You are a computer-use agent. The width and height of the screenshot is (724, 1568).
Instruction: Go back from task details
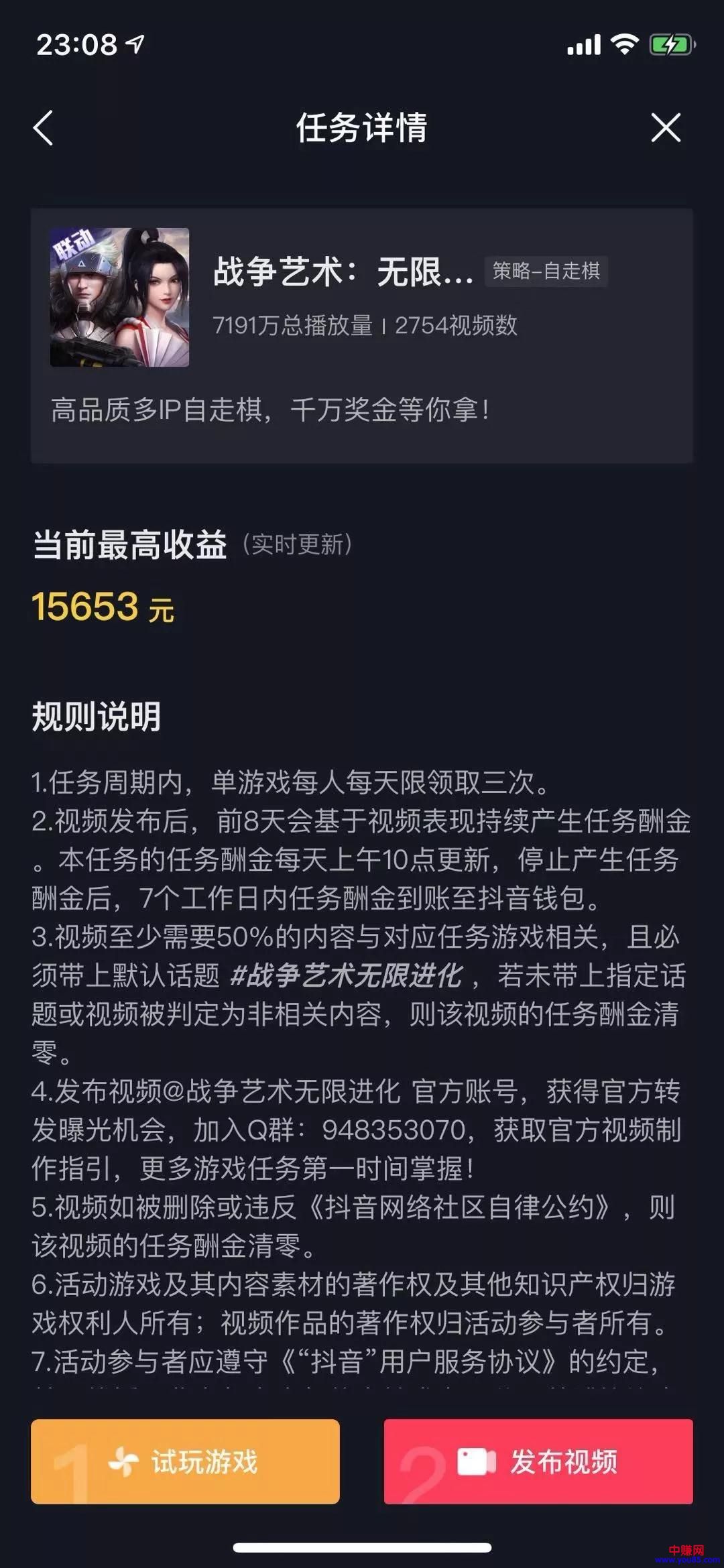pos(43,127)
